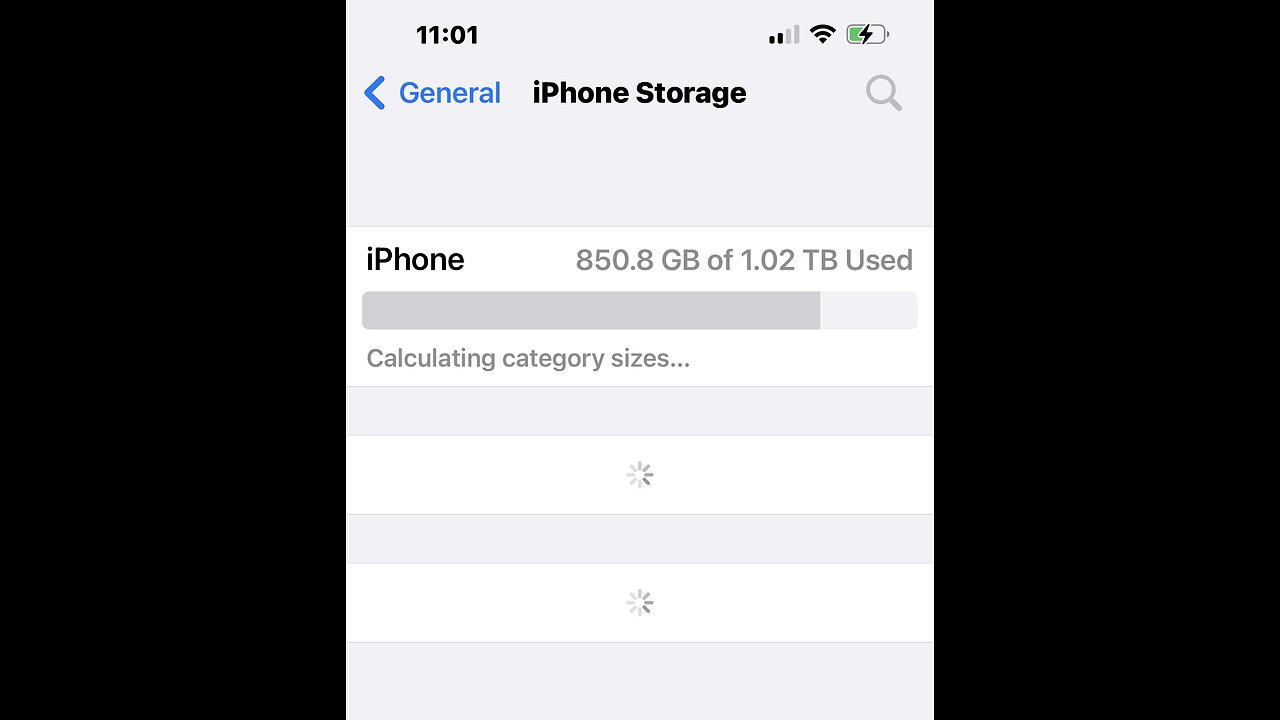Go back to General settings
1280x720 pixels.
[x=432, y=93]
